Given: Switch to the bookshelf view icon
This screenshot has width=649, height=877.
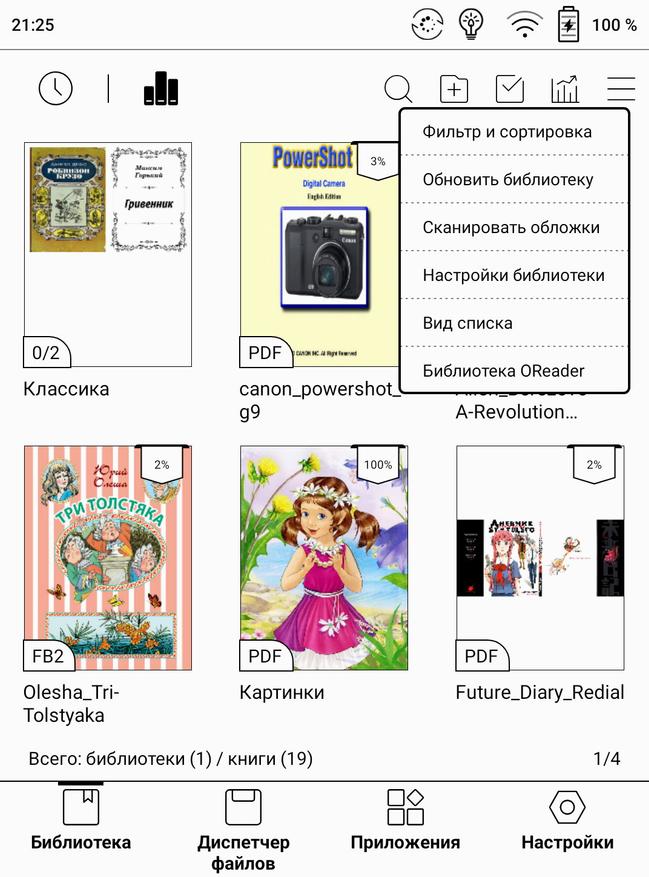Looking at the screenshot, I should 161,89.
